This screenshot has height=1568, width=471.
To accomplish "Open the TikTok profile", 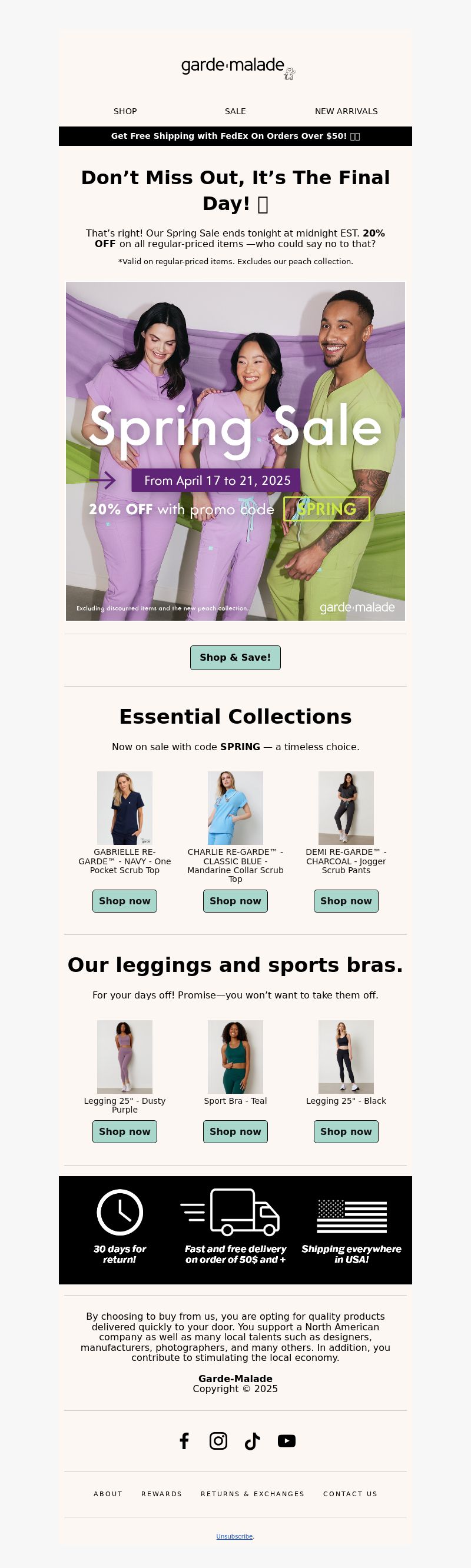I will pos(252,1441).
